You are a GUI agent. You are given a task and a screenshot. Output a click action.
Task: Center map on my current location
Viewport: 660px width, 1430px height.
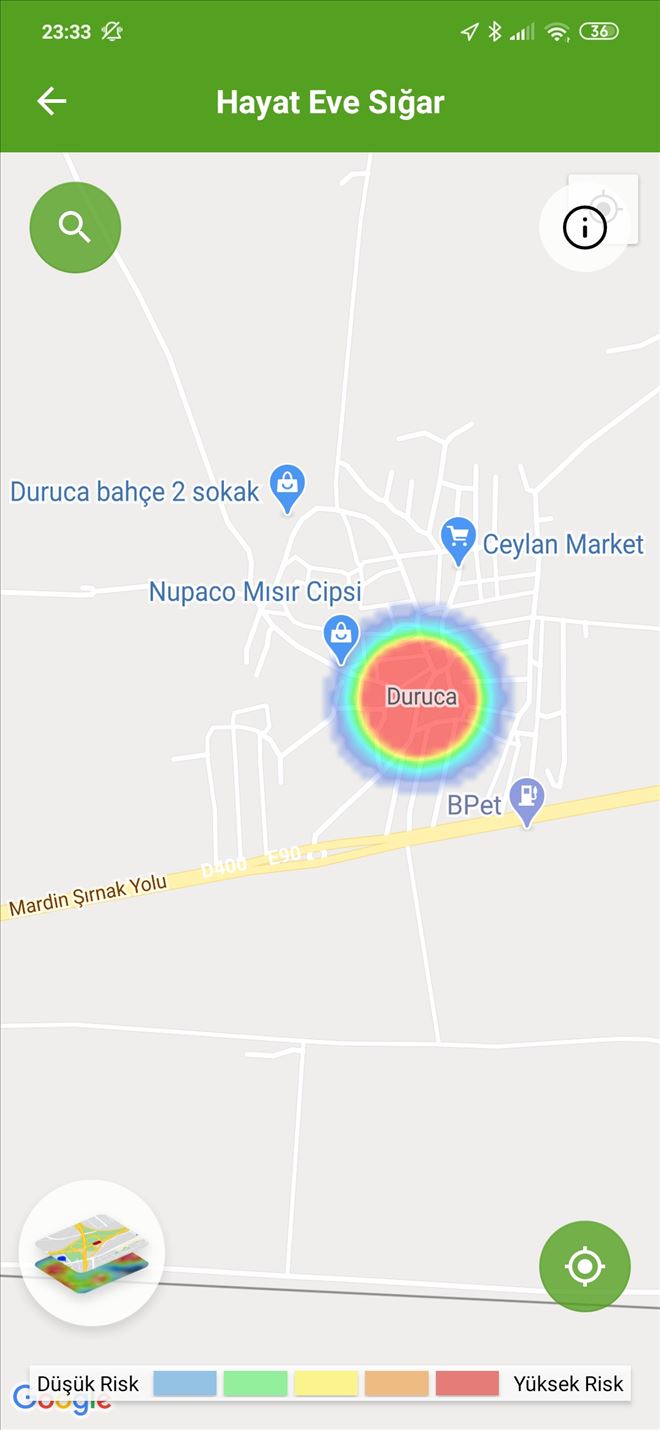click(585, 1266)
